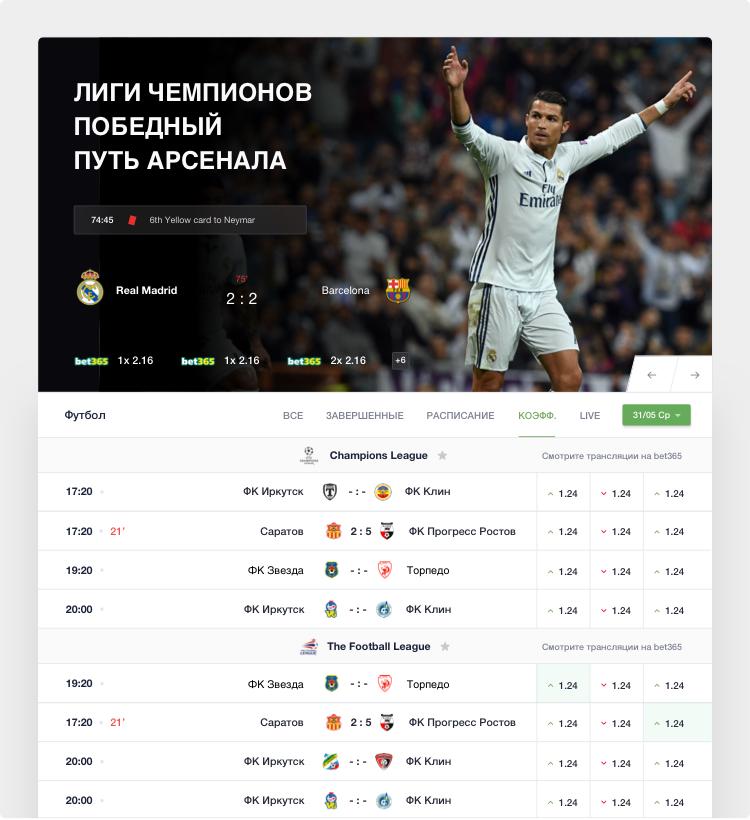
Task: Select the first bet365 1x 2.16 odds
Action: pyautogui.click(x=114, y=361)
